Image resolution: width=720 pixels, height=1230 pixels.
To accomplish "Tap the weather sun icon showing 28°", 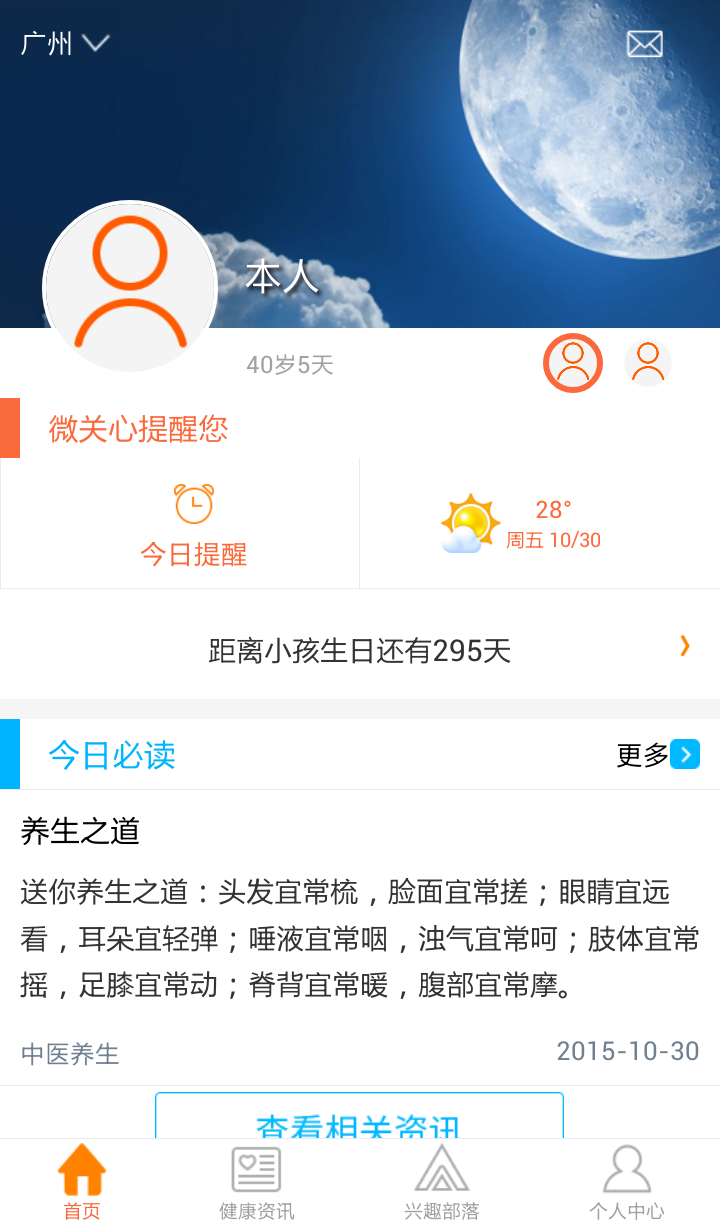I will [x=468, y=520].
